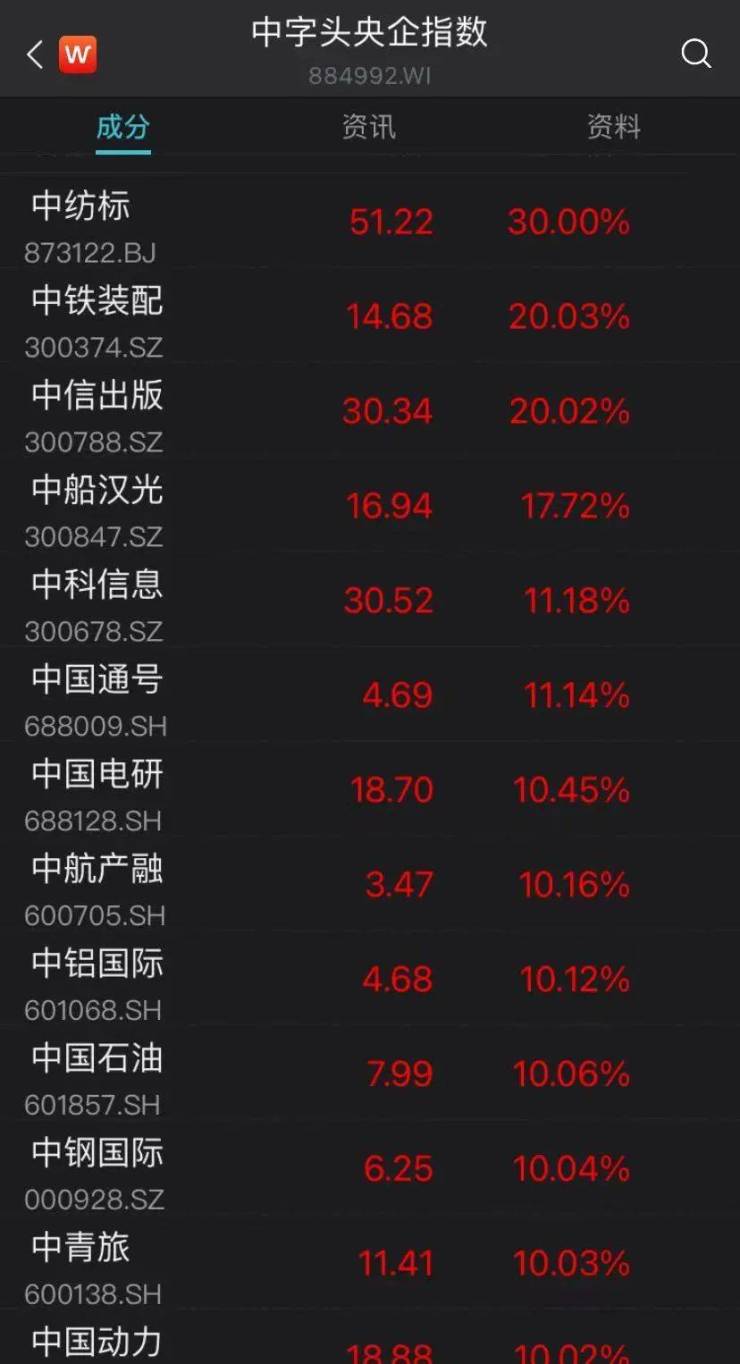The height and width of the screenshot is (1364, 740).
Task: Switch to the 成分 tab
Action: [123, 127]
